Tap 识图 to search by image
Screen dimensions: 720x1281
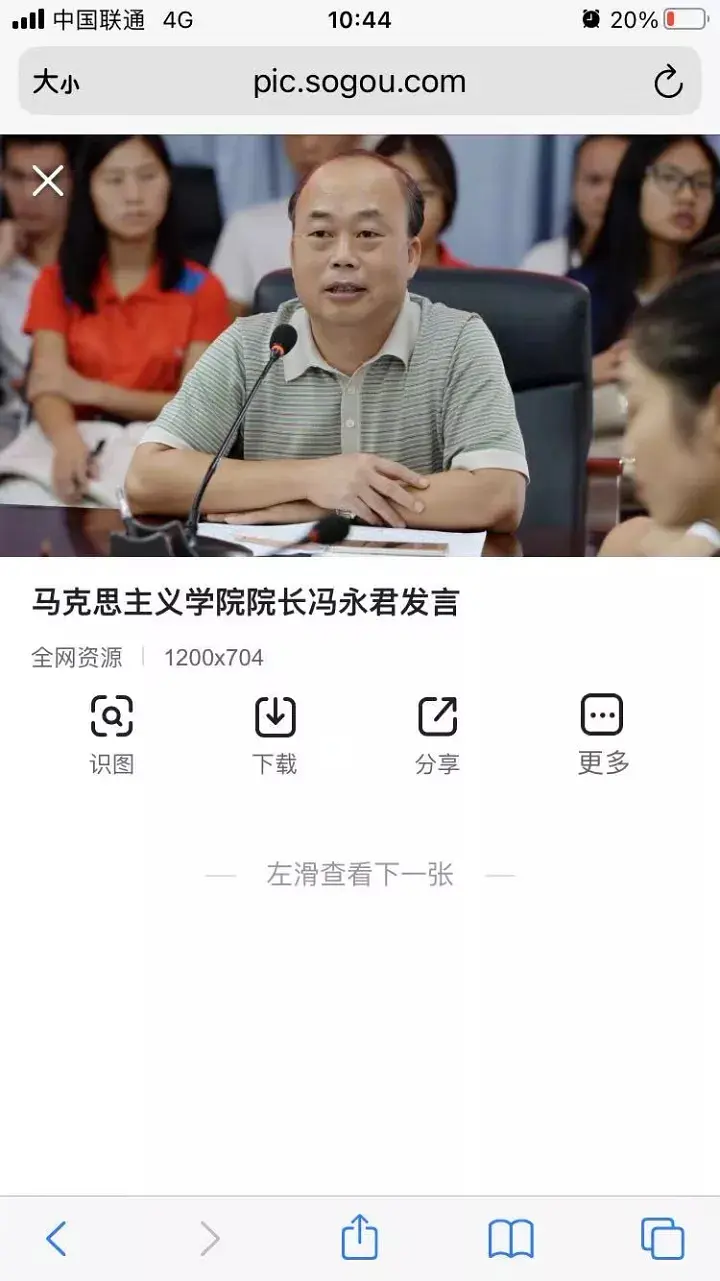coord(111,734)
